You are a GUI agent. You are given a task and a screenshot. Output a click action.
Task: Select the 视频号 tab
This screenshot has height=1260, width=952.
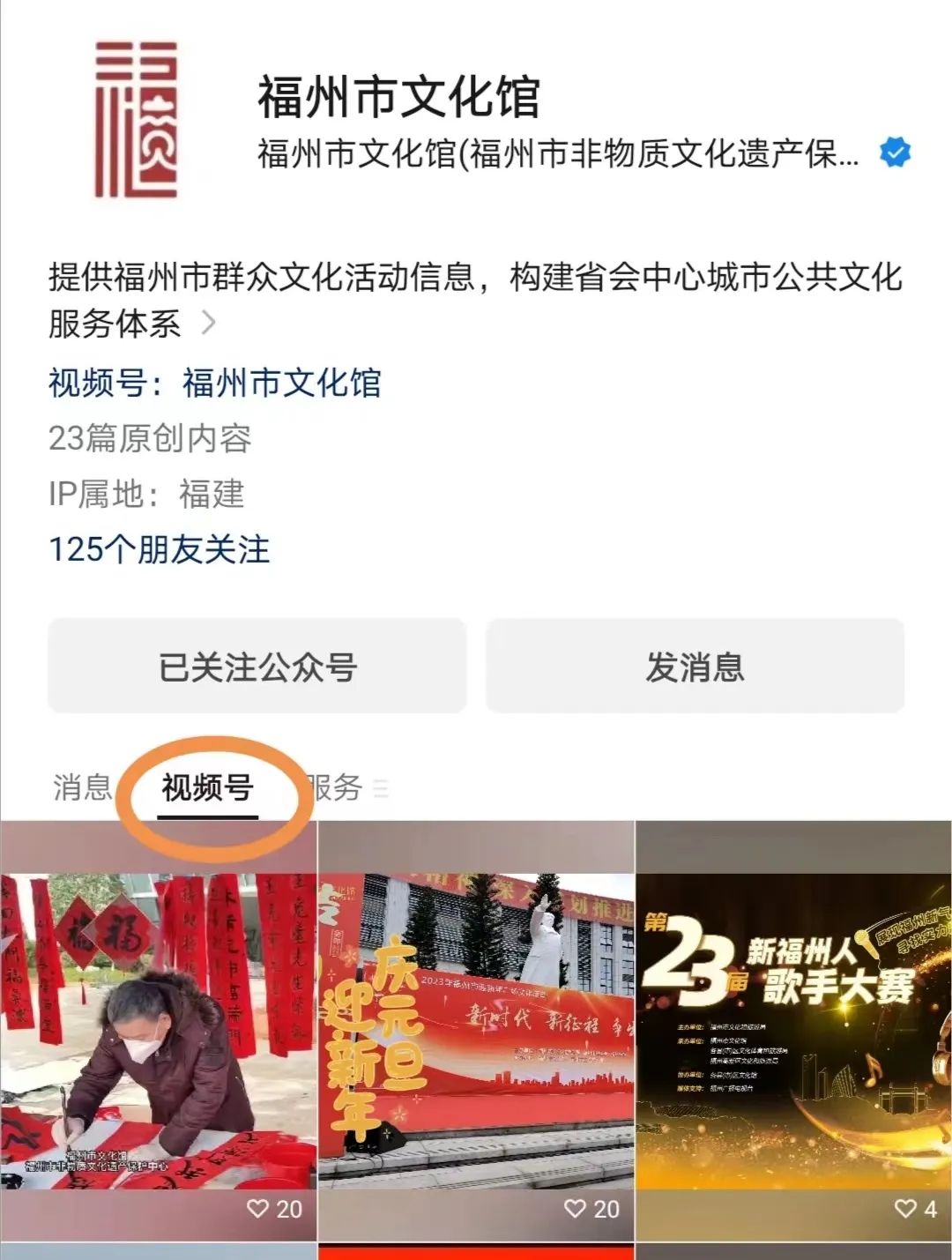click(x=208, y=787)
